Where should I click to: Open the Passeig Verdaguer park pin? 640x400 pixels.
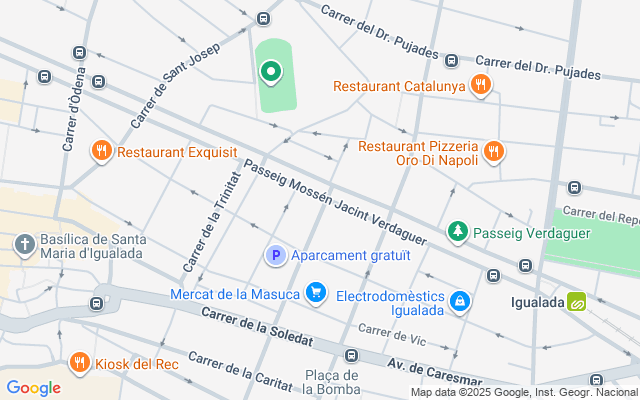[458, 231]
